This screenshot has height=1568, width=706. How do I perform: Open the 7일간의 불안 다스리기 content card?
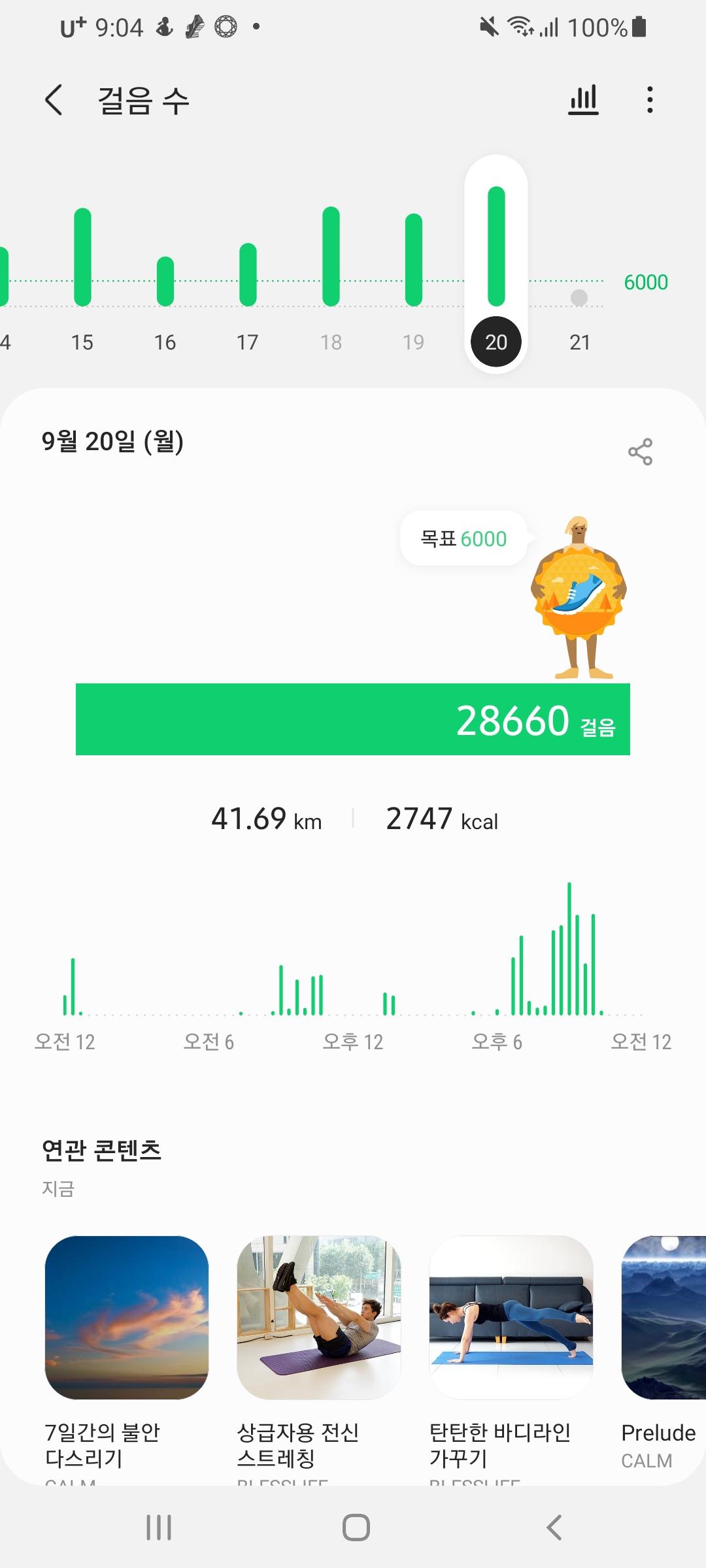[127, 1318]
